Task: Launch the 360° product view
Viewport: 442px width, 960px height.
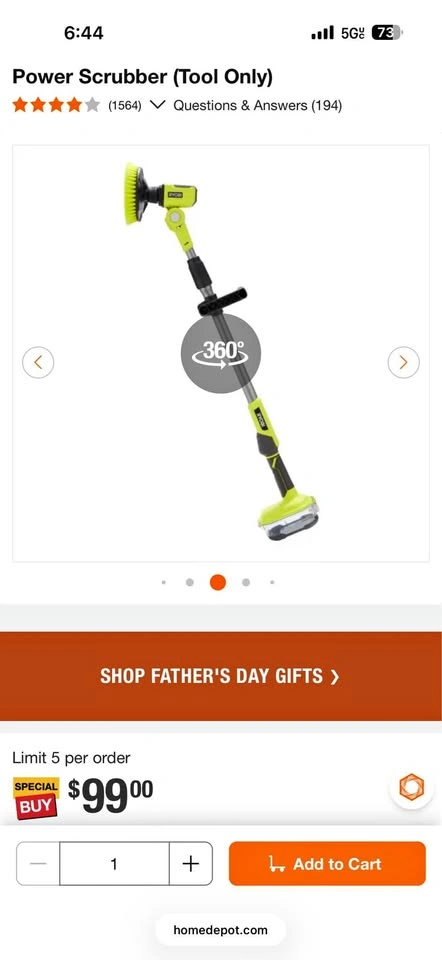Action: (220, 353)
